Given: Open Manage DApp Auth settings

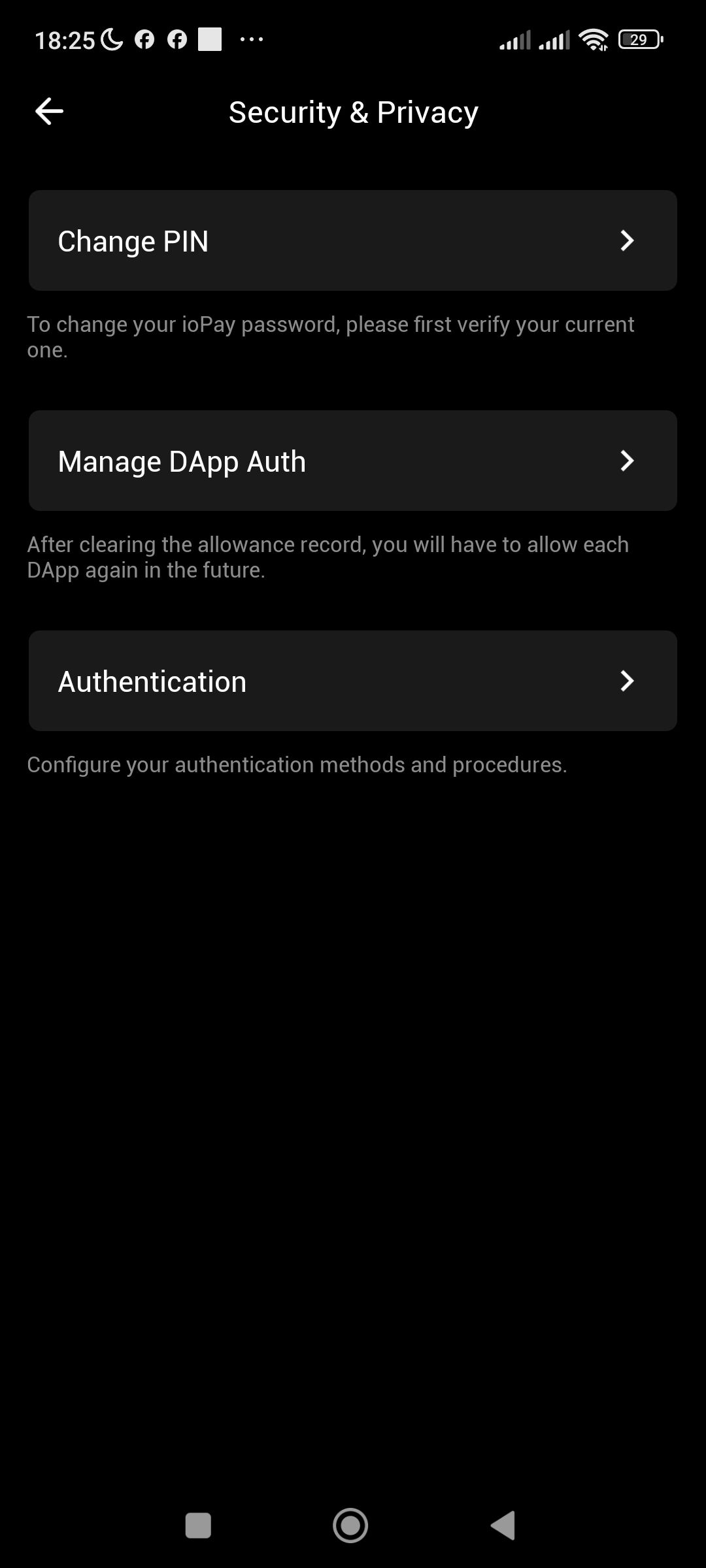Looking at the screenshot, I should tap(353, 461).
